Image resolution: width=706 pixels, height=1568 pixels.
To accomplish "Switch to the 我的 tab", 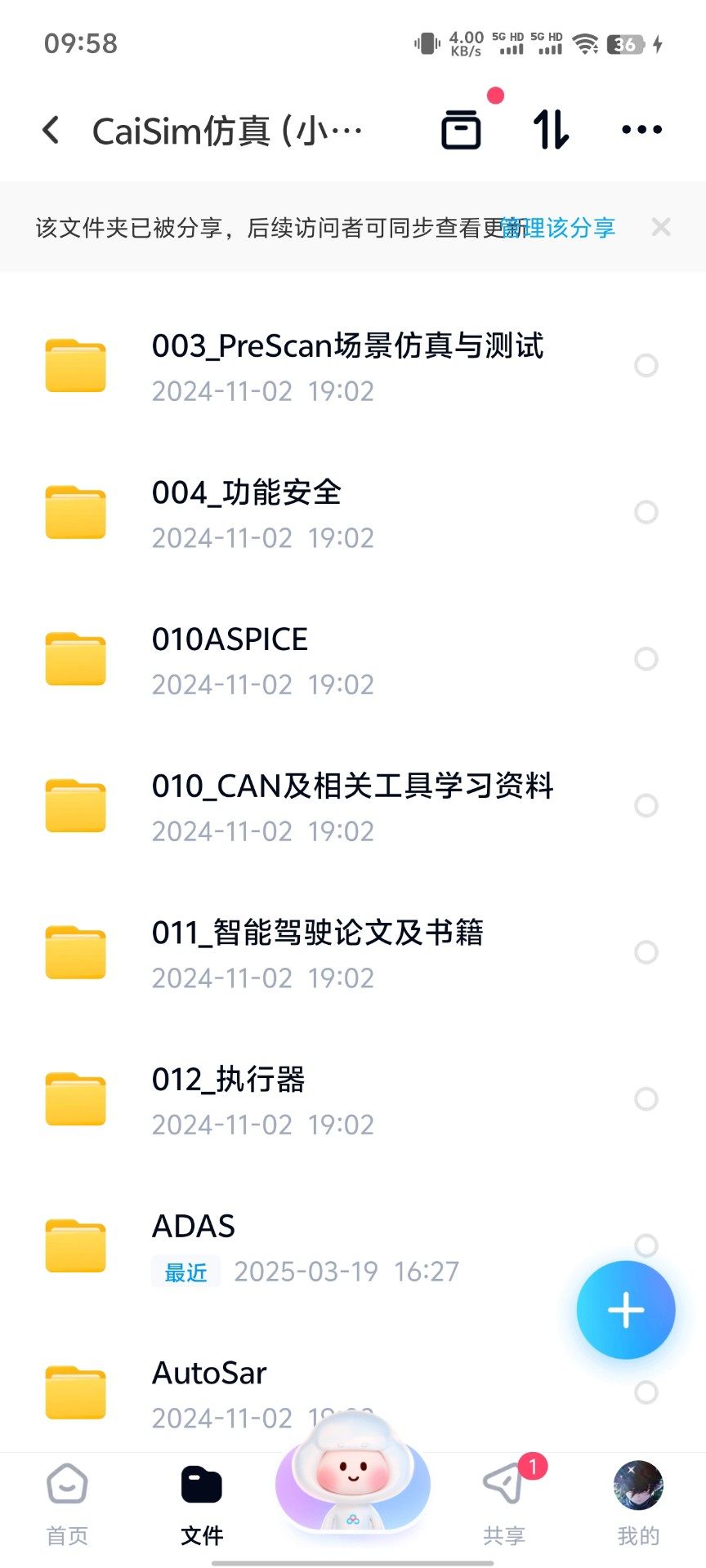I will pyautogui.click(x=638, y=1504).
